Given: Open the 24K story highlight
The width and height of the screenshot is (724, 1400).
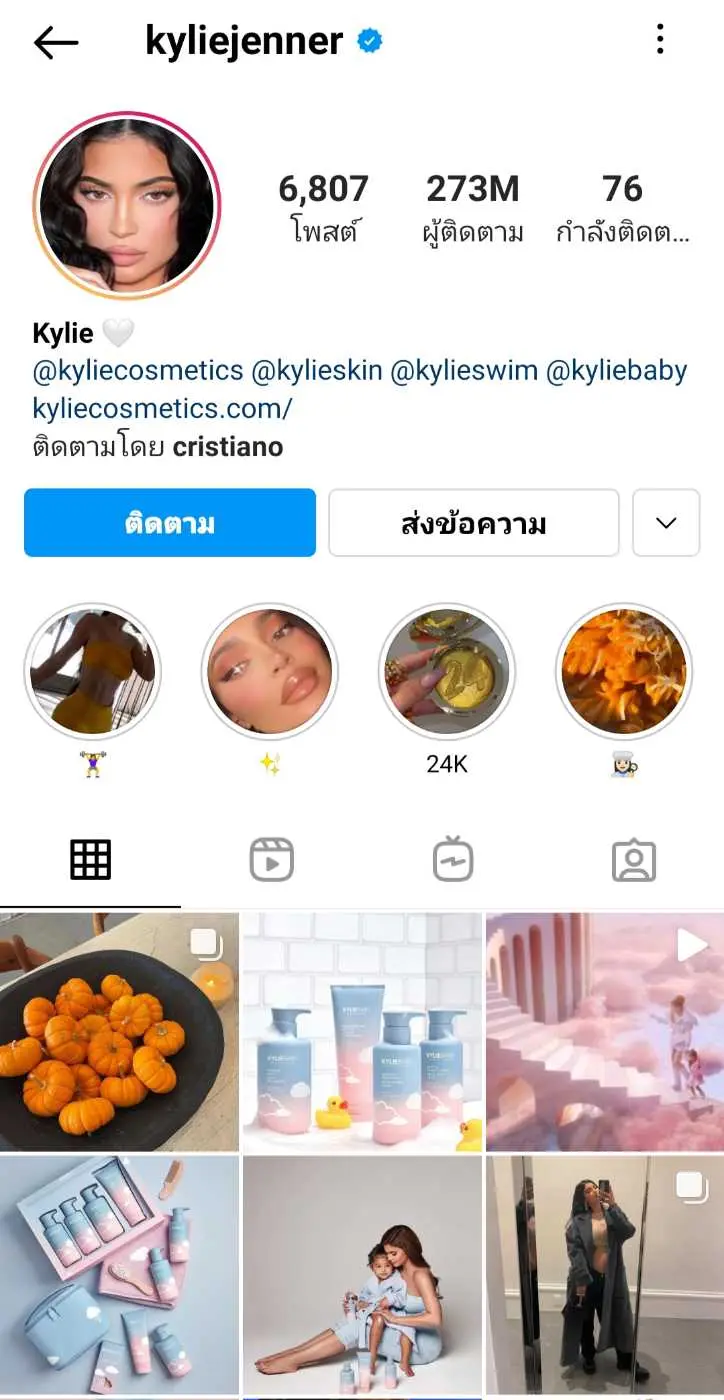Looking at the screenshot, I should (x=447, y=671).
